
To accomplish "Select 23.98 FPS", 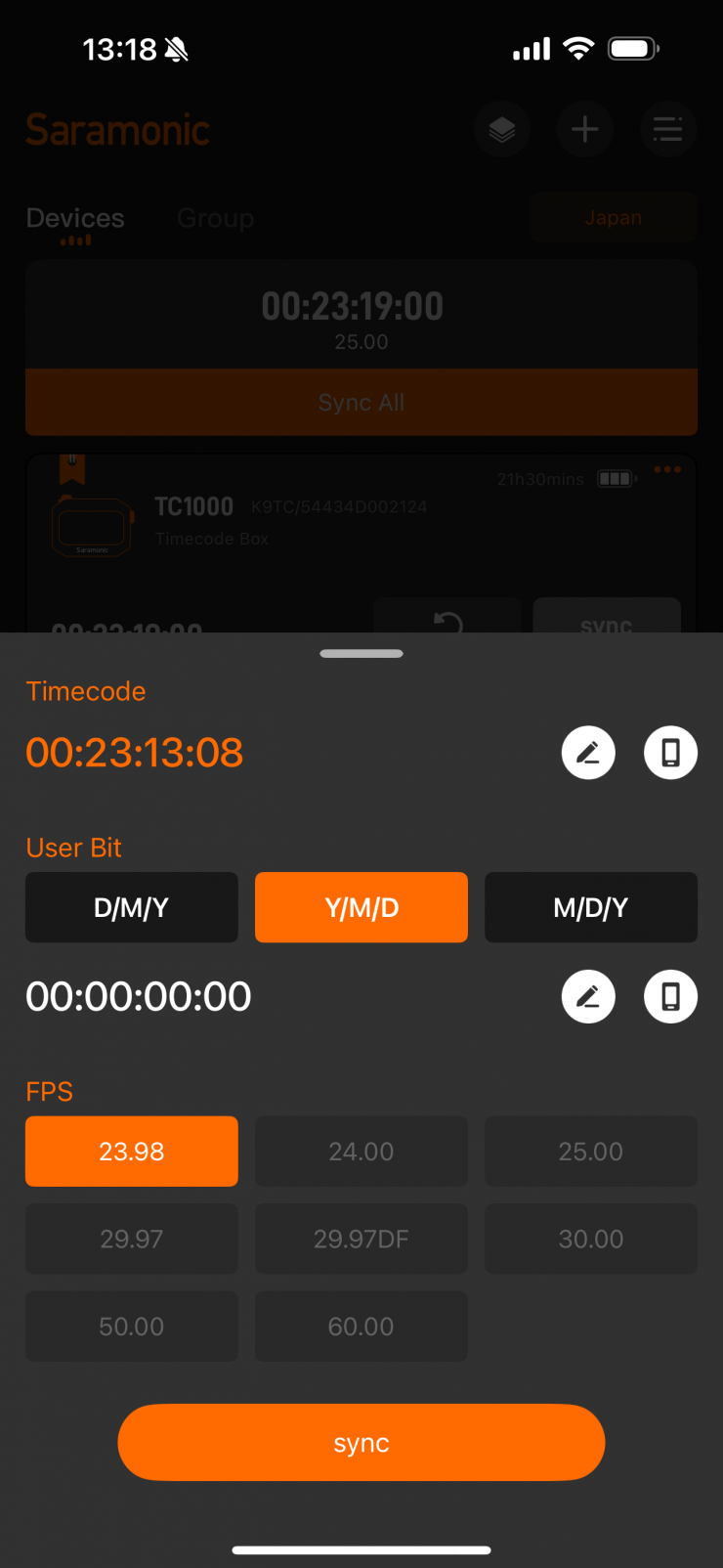I will 131,1151.
